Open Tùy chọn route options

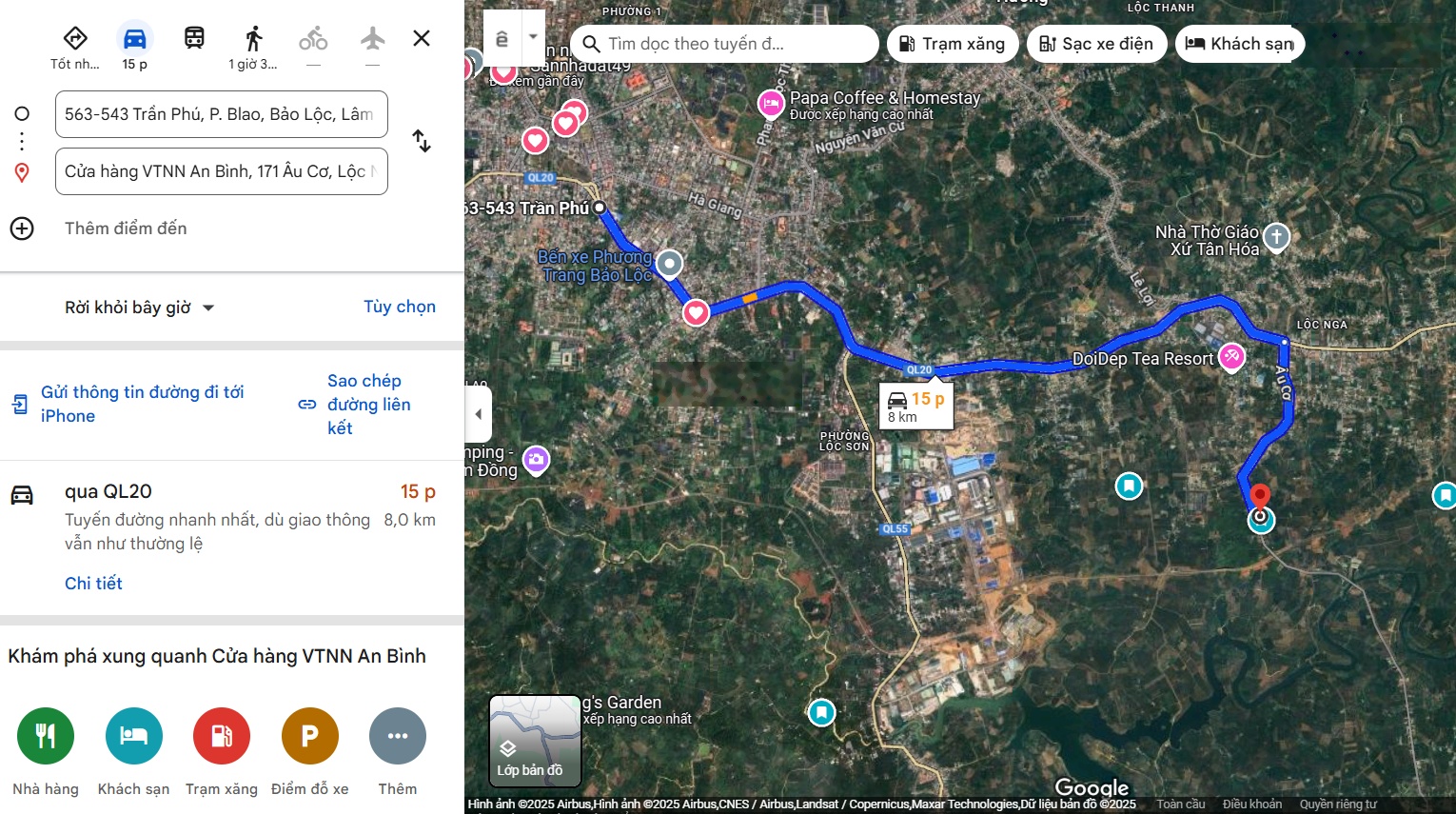399,307
